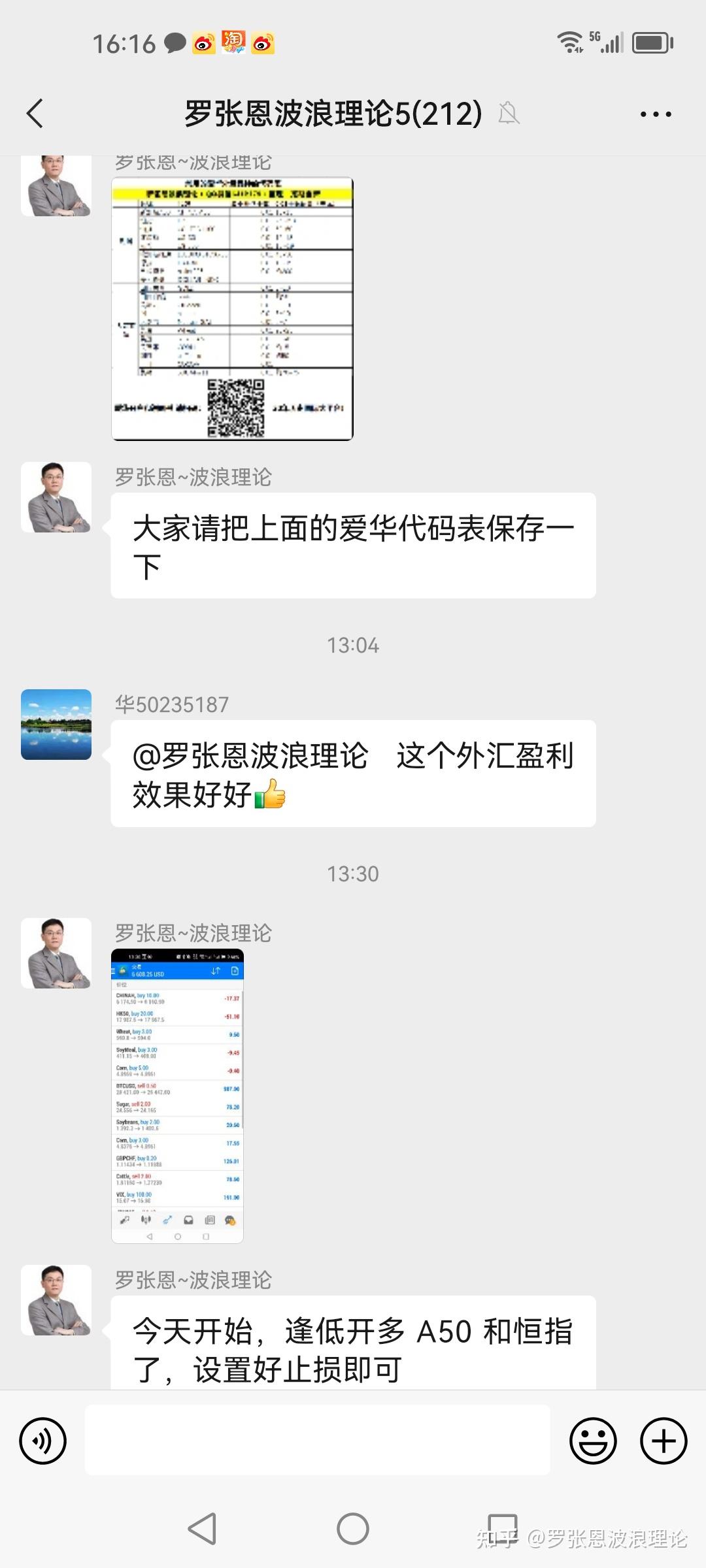Open the chat overflow menu
706x1568 pixels.
[x=655, y=114]
